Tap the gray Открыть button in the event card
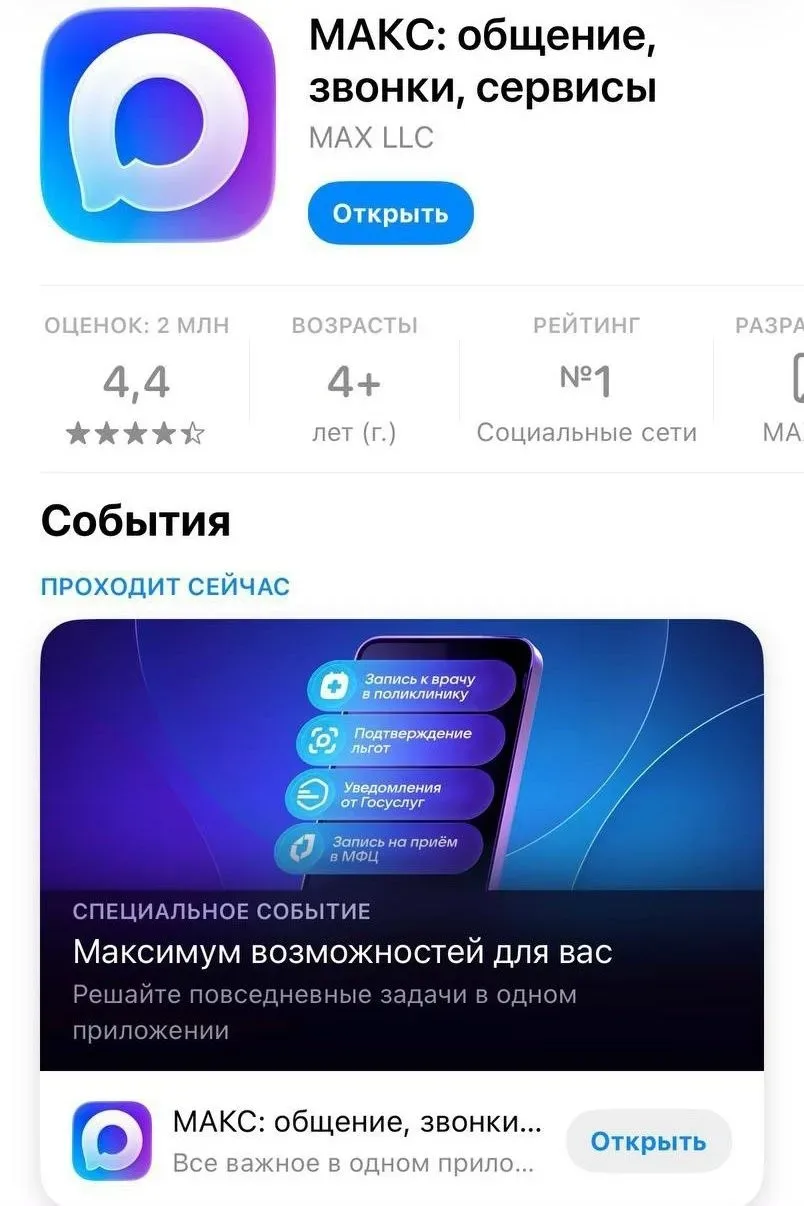This screenshot has height=1206, width=804. pyautogui.click(x=648, y=1141)
